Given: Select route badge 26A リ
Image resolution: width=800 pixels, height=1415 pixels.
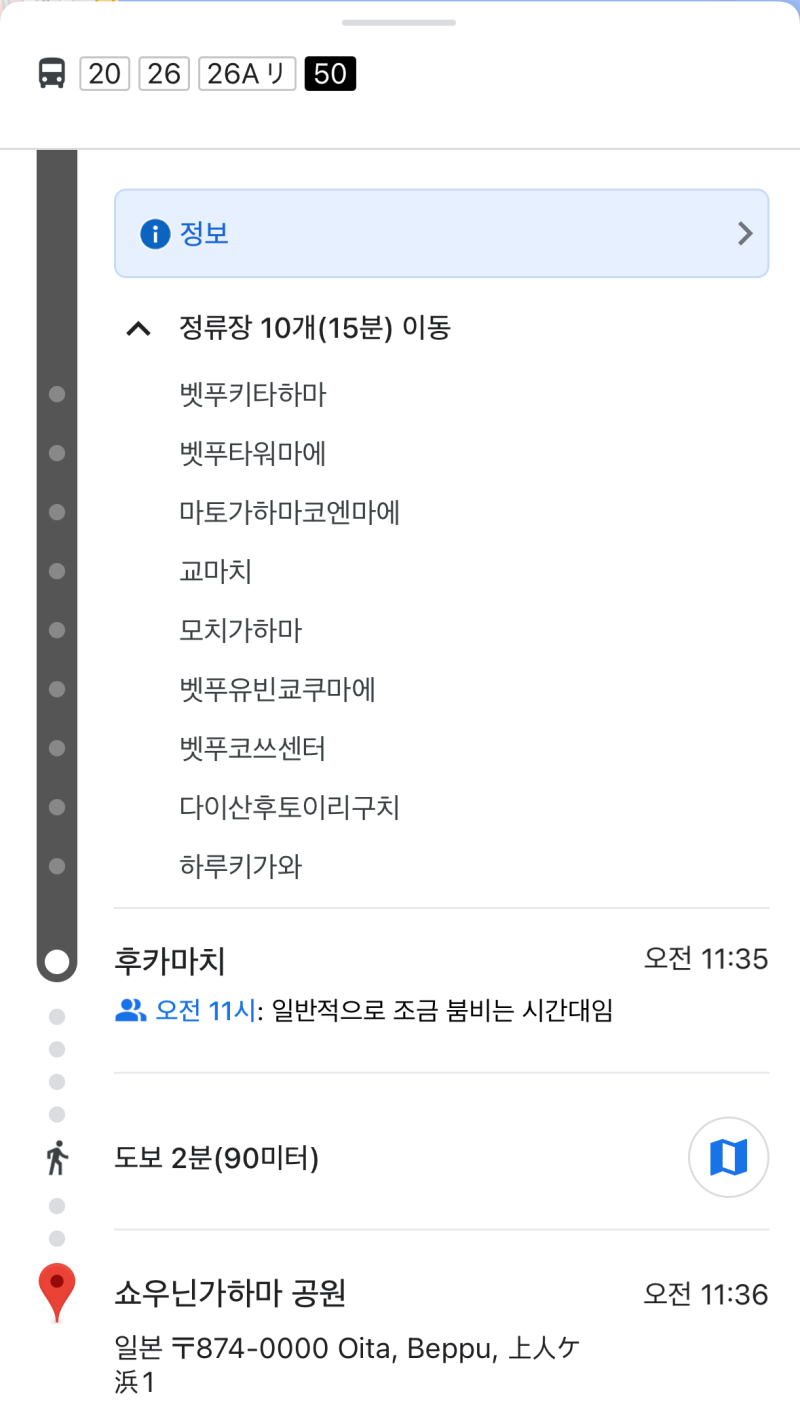Looking at the screenshot, I should coord(246,73).
